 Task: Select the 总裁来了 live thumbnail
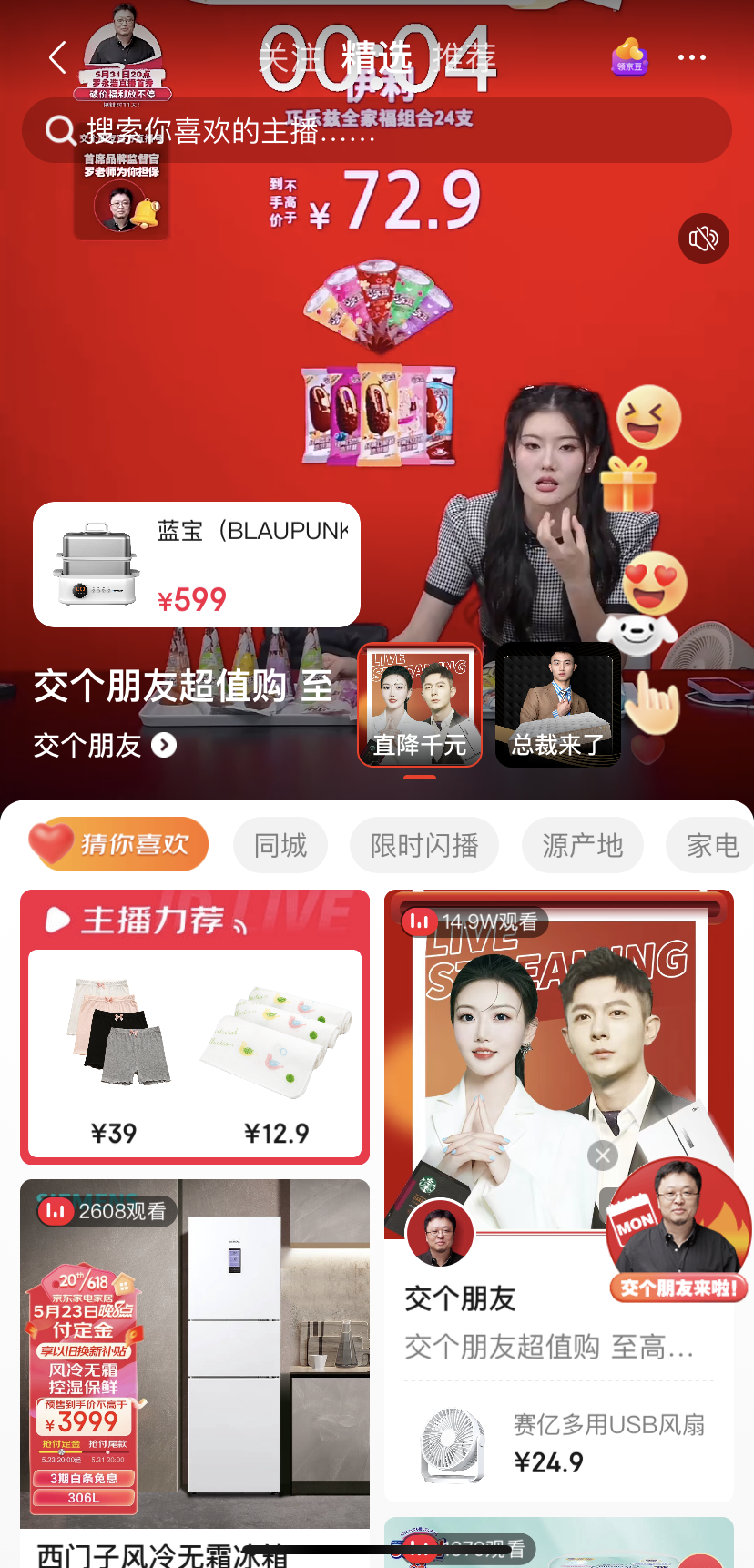tap(557, 704)
